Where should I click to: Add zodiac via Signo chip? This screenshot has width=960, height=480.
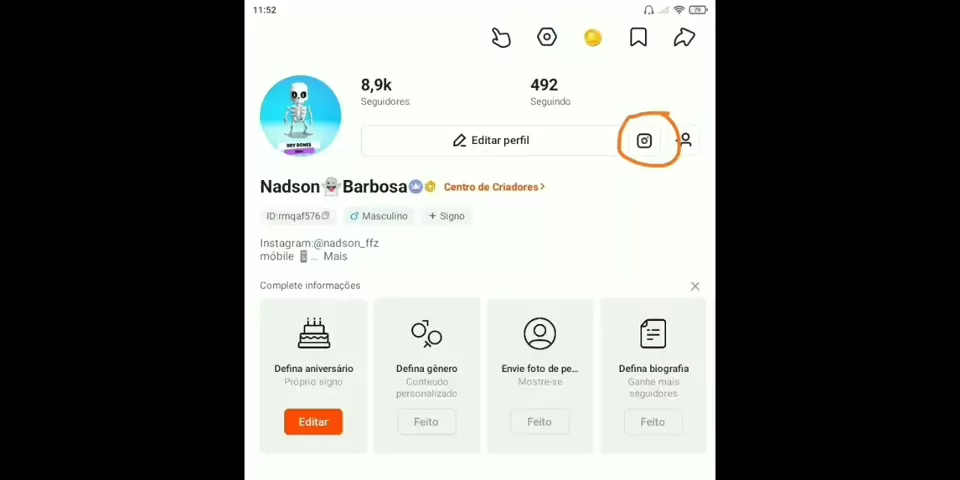[447, 216]
